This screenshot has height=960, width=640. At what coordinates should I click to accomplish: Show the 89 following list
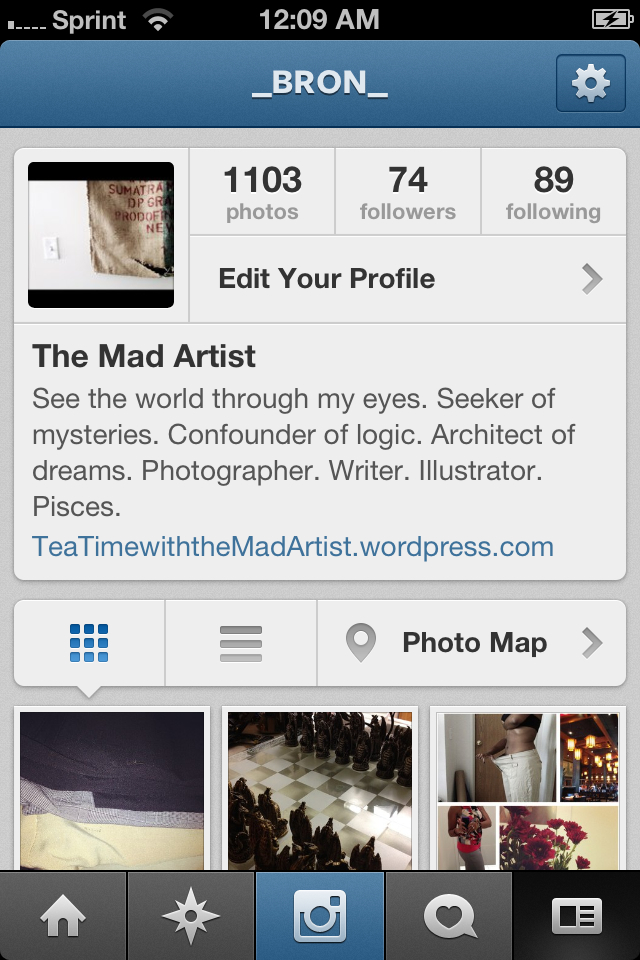(x=553, y=192)
